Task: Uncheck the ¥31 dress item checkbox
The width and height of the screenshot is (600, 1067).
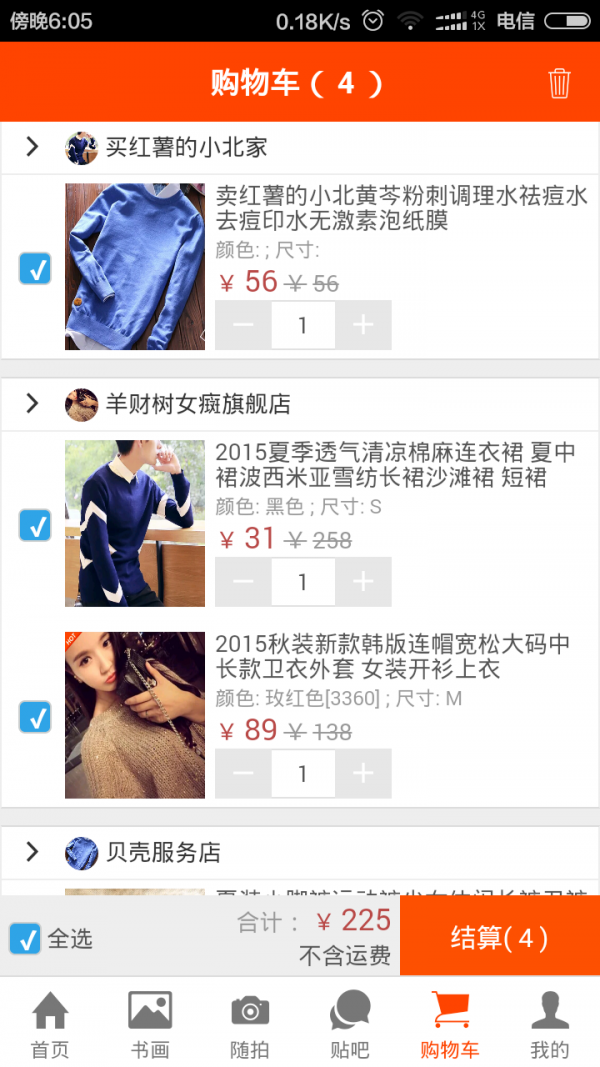Action: pos(35,525)
